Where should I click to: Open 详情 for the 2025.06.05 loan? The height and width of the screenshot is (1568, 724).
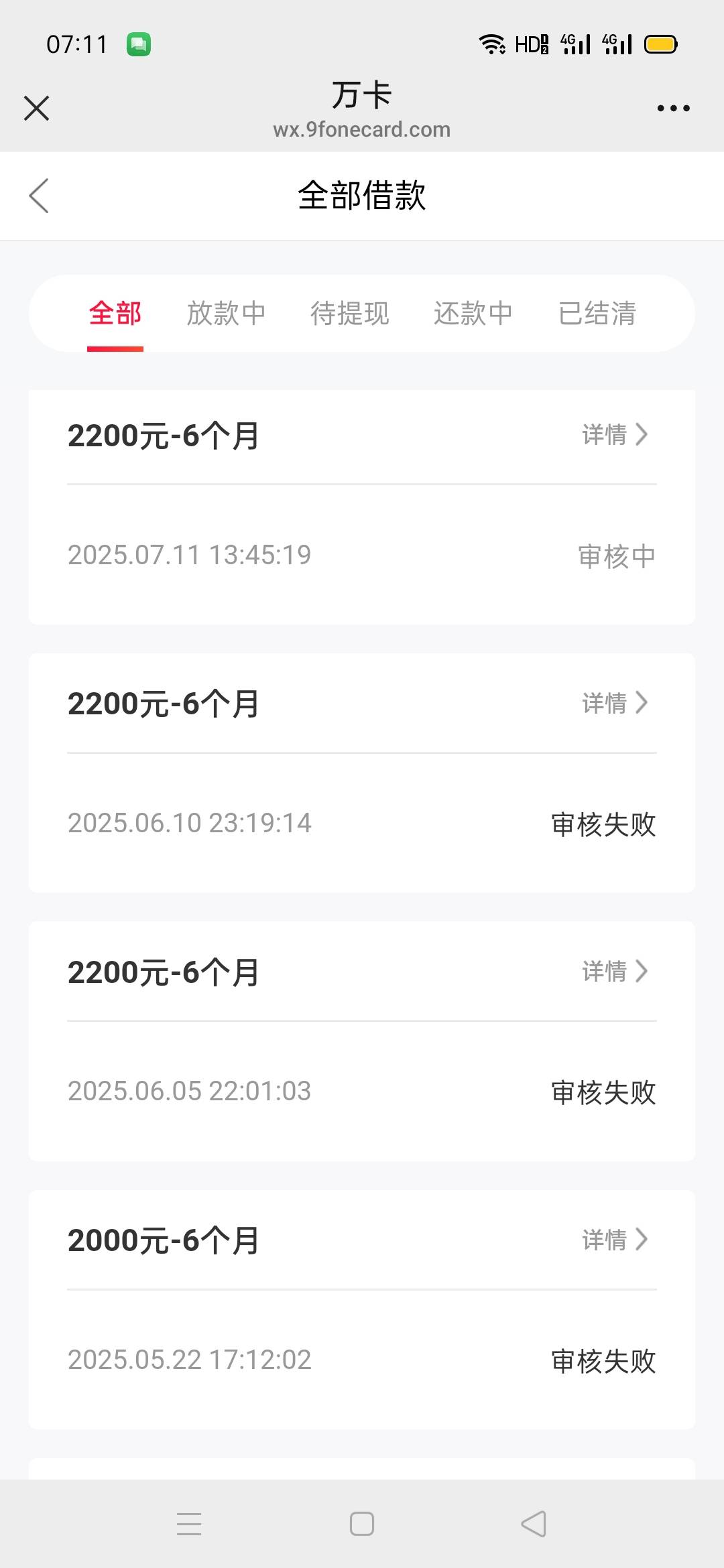tap(615, 971)
